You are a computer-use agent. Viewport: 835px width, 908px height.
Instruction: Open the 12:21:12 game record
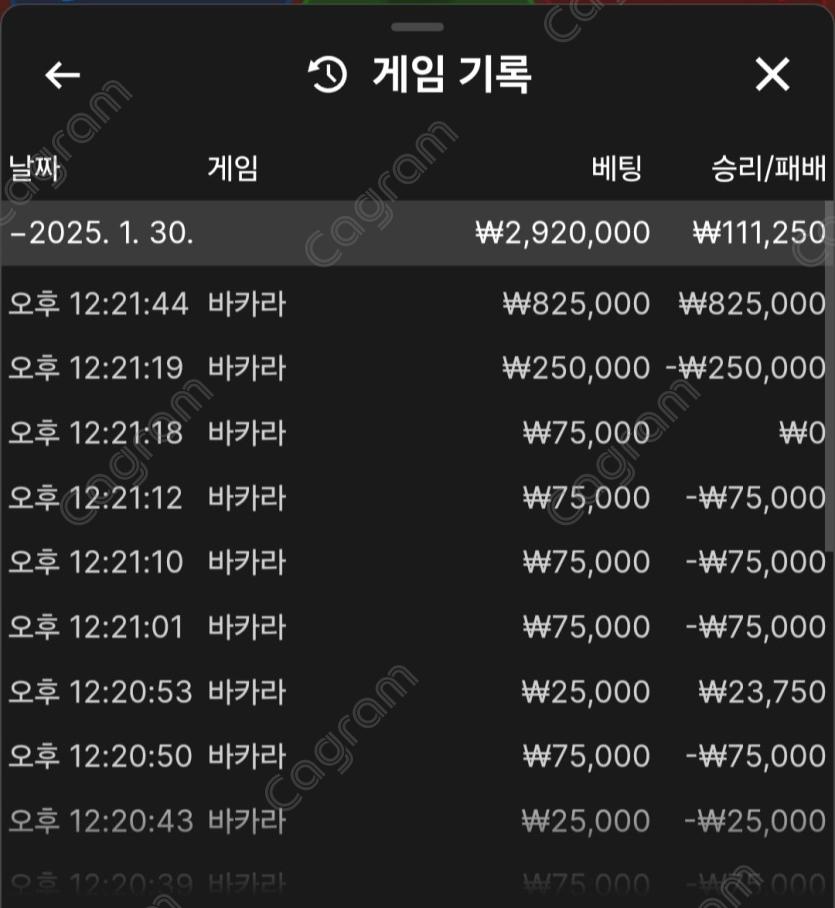click(x=417, y=498)
